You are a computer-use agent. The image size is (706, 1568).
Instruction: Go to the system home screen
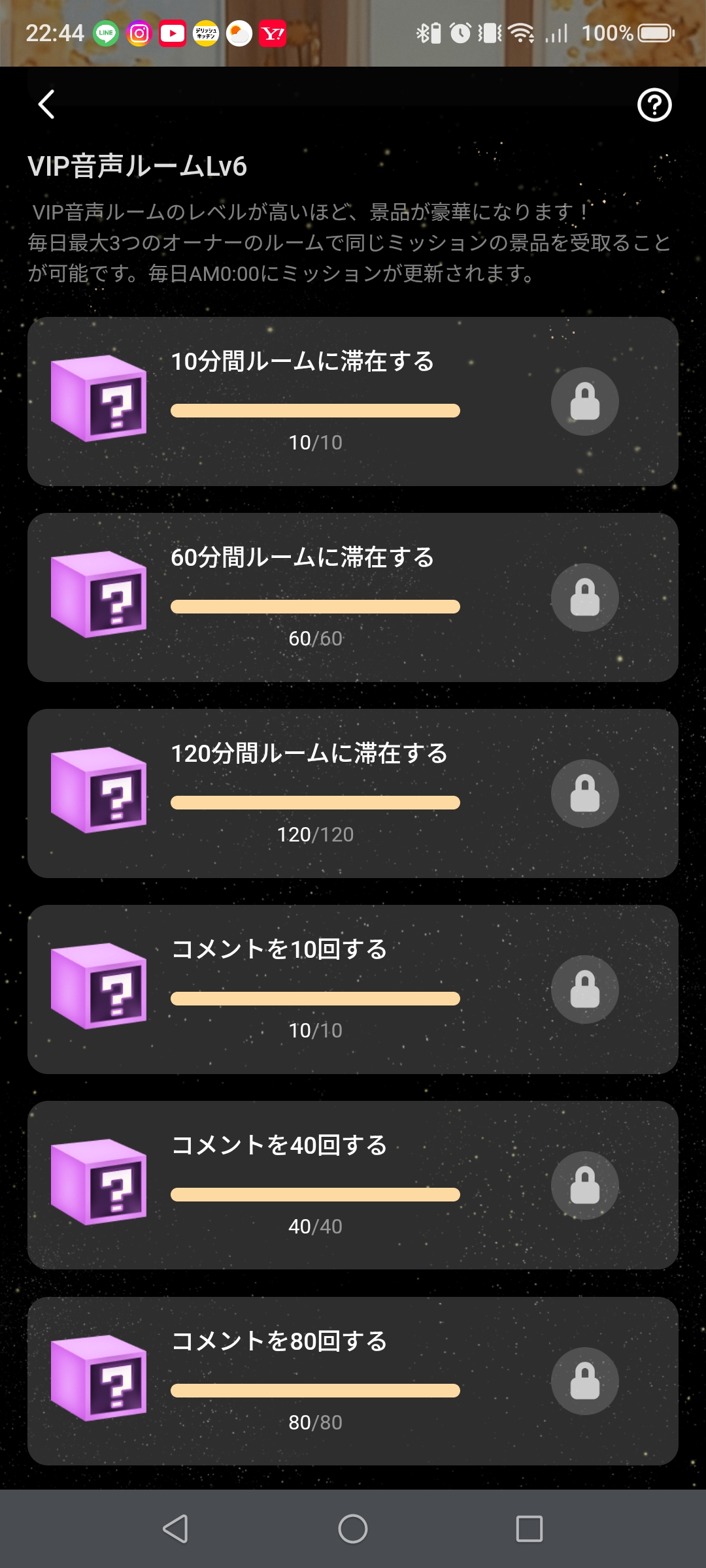(x=353, y=1529)
